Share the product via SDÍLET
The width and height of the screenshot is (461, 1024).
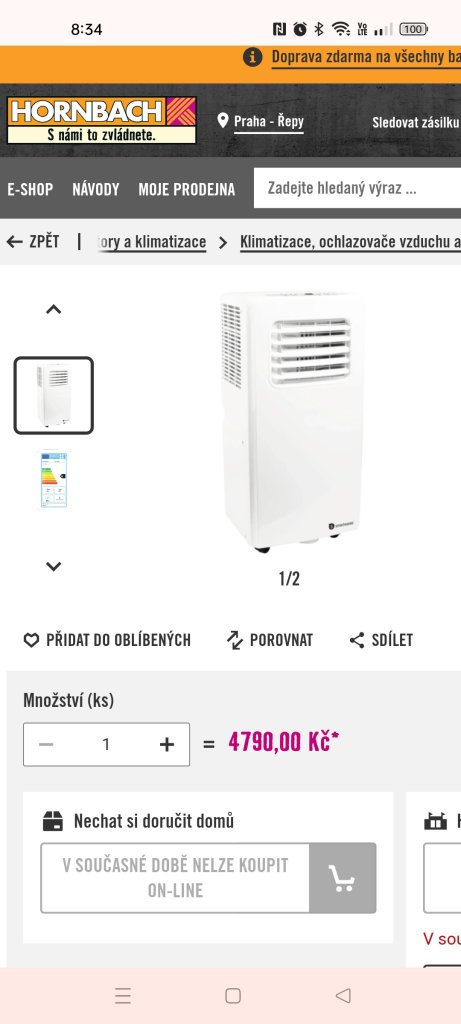click(381, 640)
